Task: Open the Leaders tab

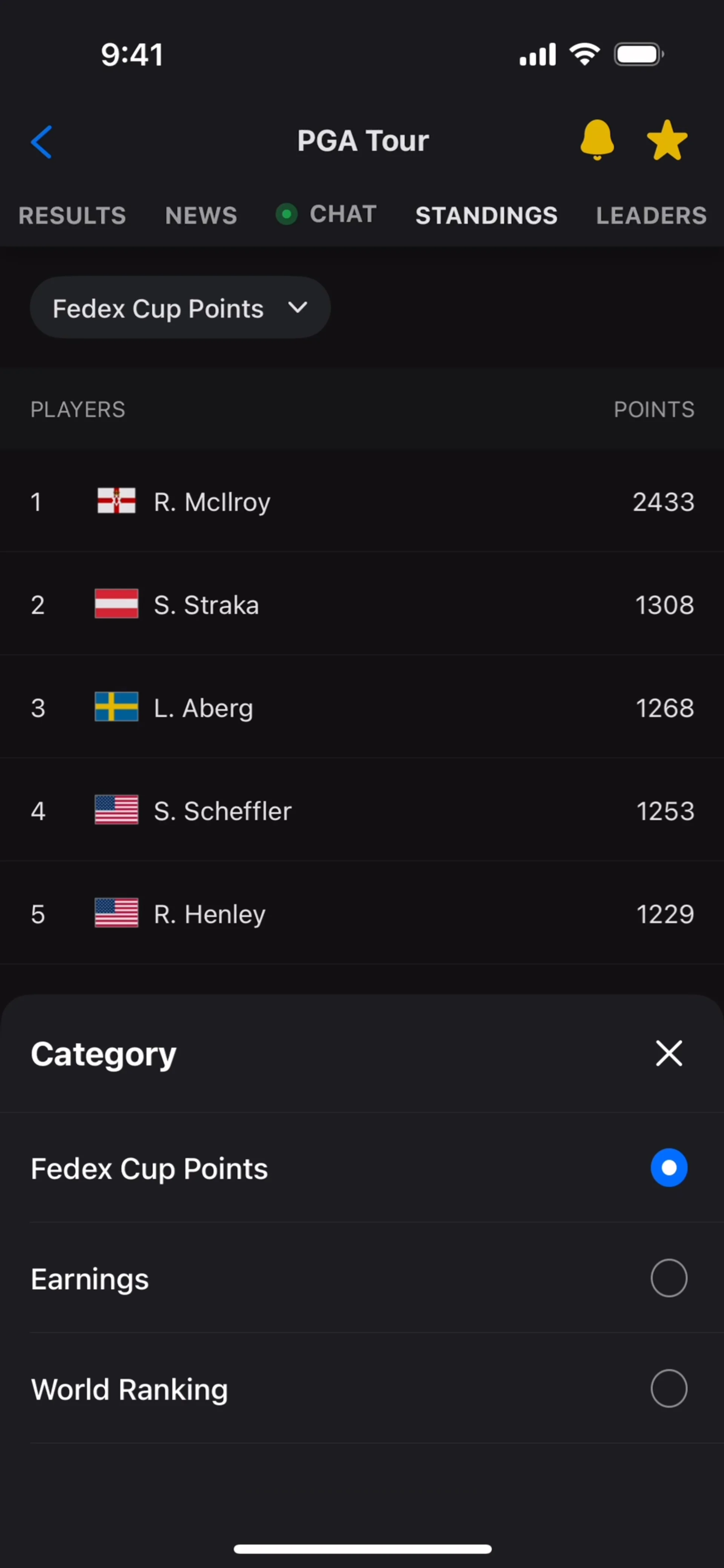Action: point(651,216)
